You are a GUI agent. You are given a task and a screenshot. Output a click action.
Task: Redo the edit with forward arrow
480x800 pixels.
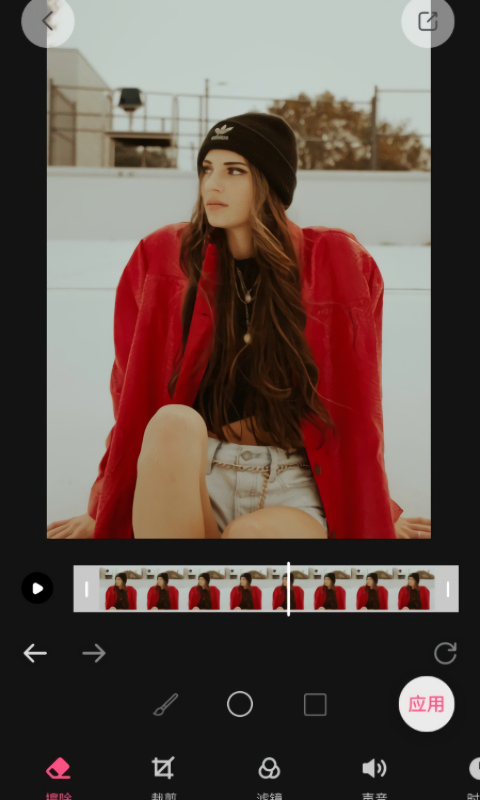94,653
